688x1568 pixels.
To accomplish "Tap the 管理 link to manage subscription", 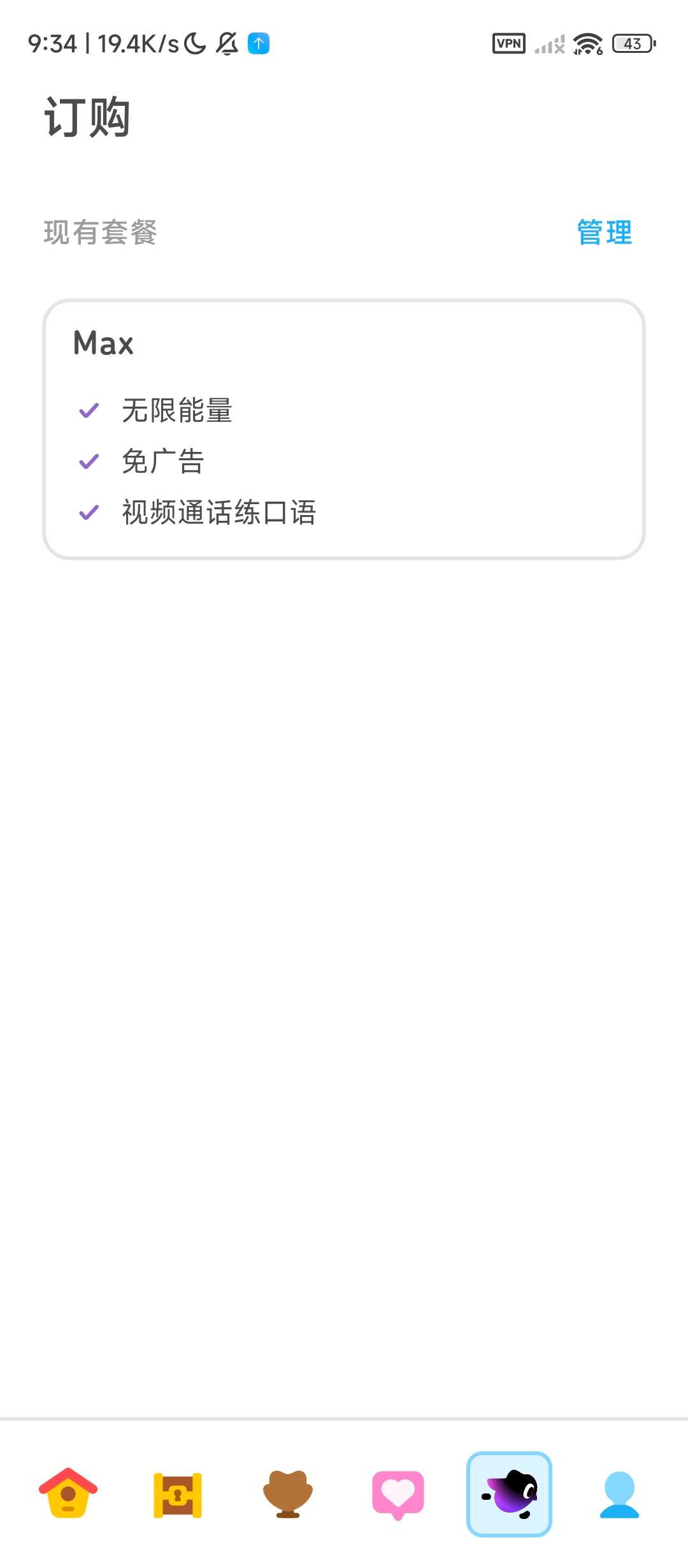I will pyautogui.click(x=604, y=233).
